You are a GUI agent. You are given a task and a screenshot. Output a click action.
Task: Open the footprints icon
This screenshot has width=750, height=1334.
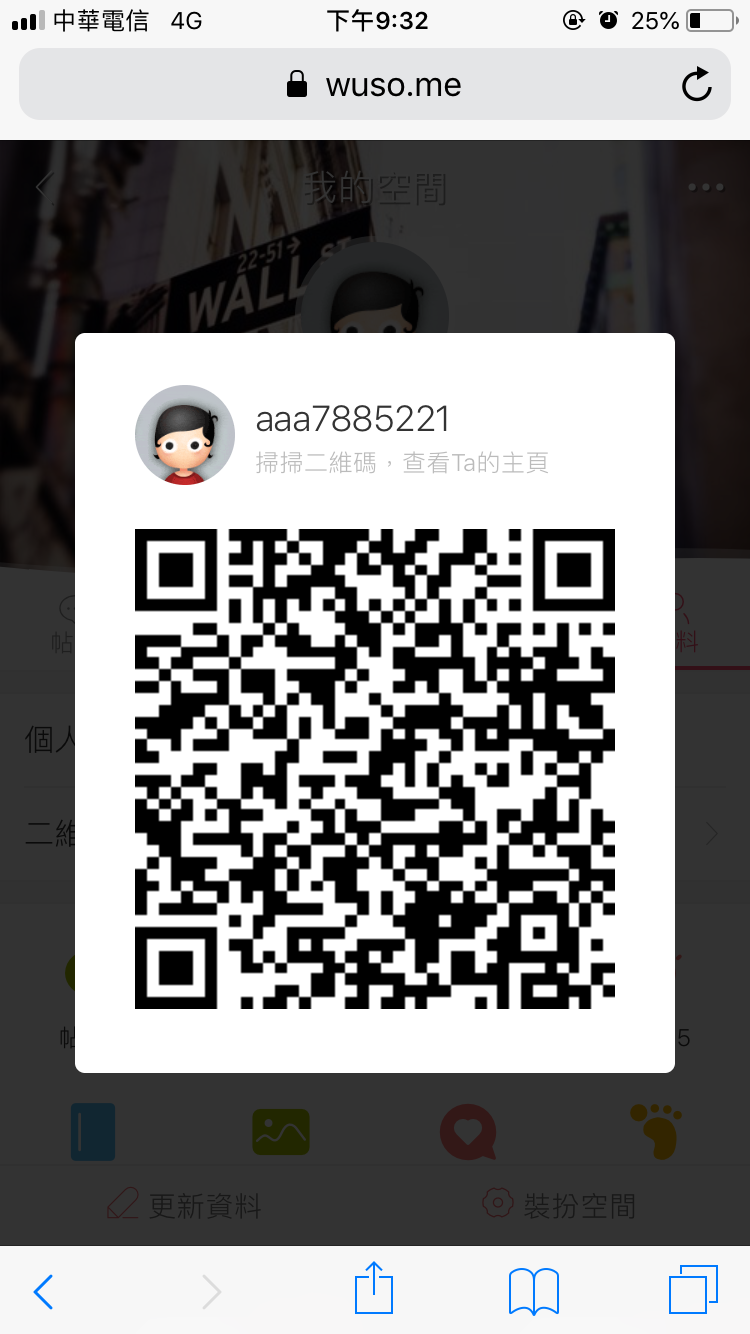(656, 1132)
